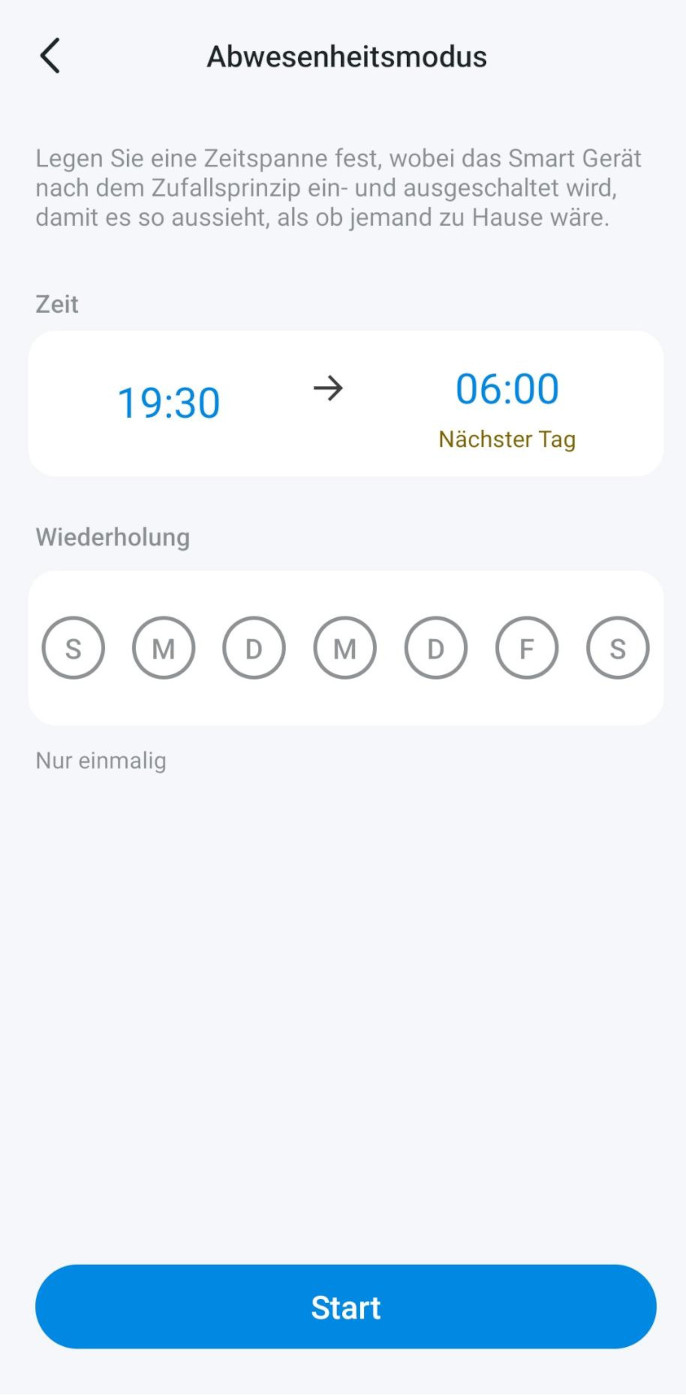
Task: Choose Mittwoch for repetition
Action: [x=345, y=648]
